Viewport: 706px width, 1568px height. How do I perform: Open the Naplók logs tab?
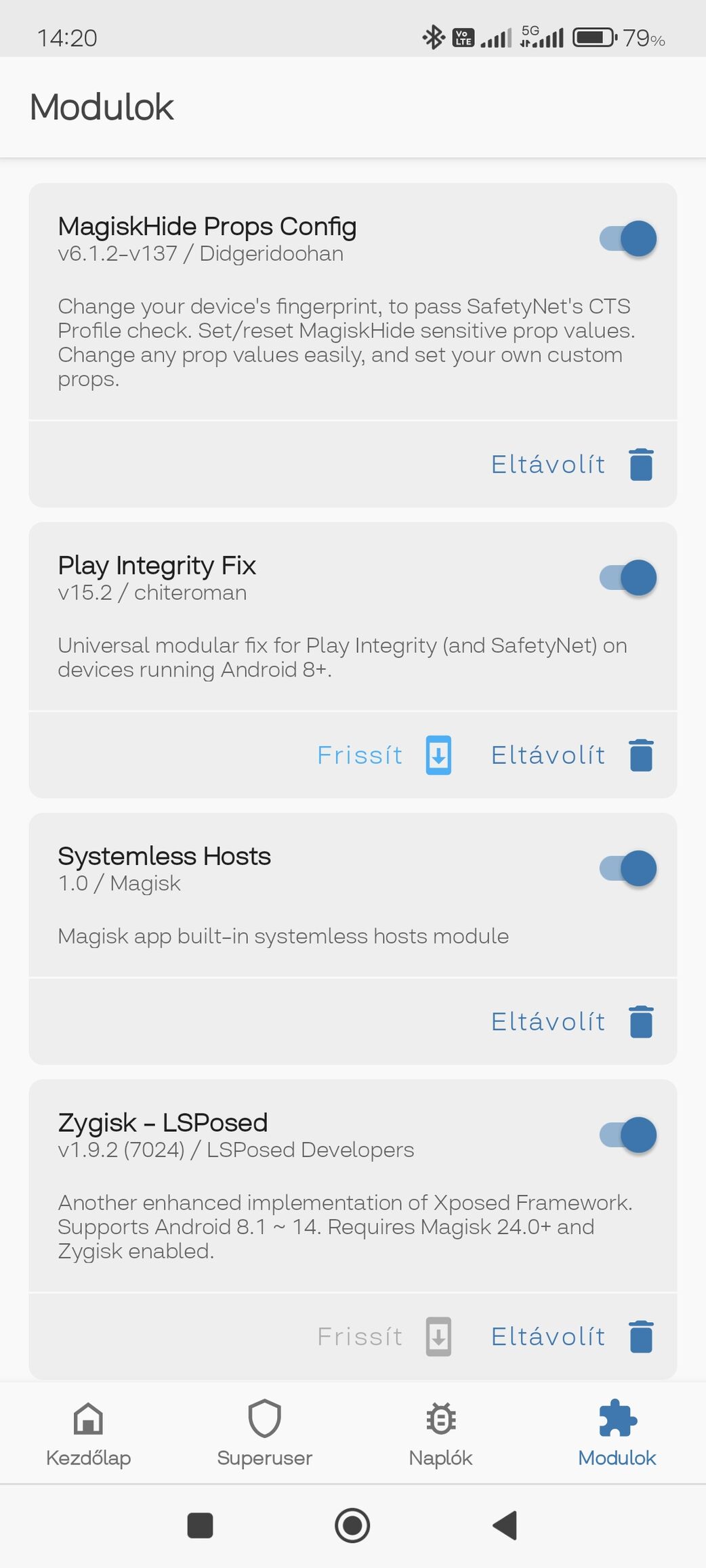point(440,1433)
